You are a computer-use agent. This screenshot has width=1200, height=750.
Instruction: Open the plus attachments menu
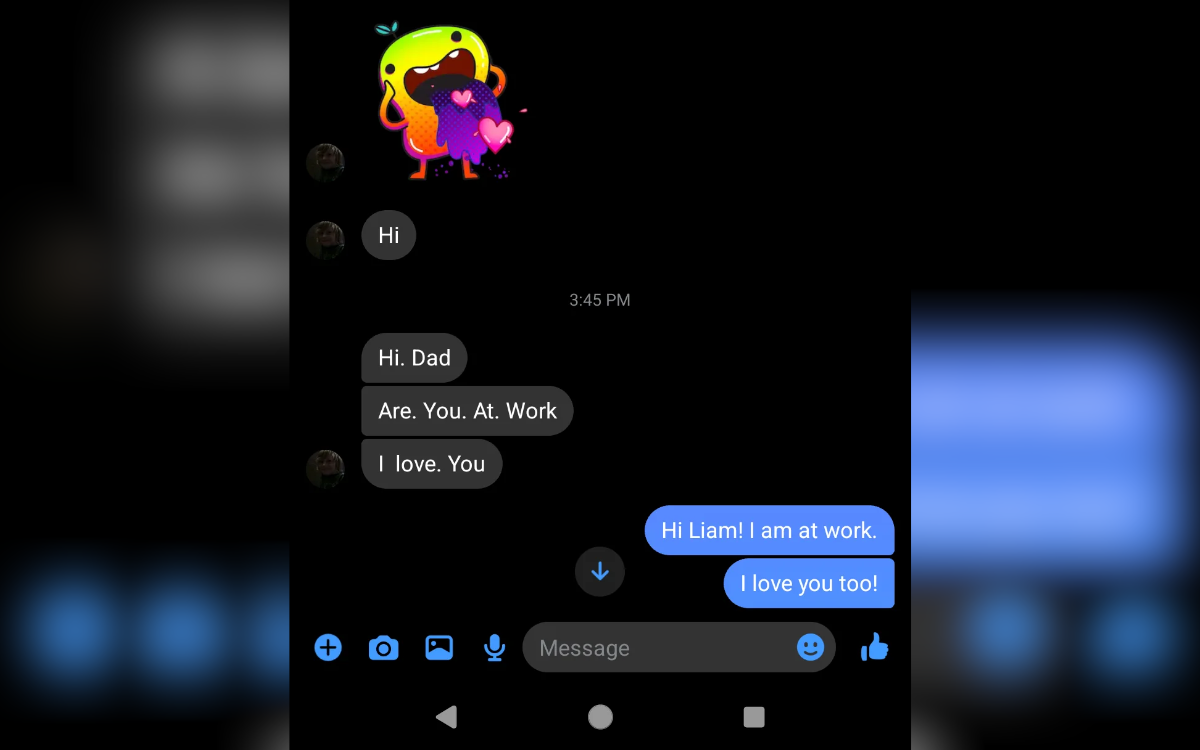click(x=328, y=648)
